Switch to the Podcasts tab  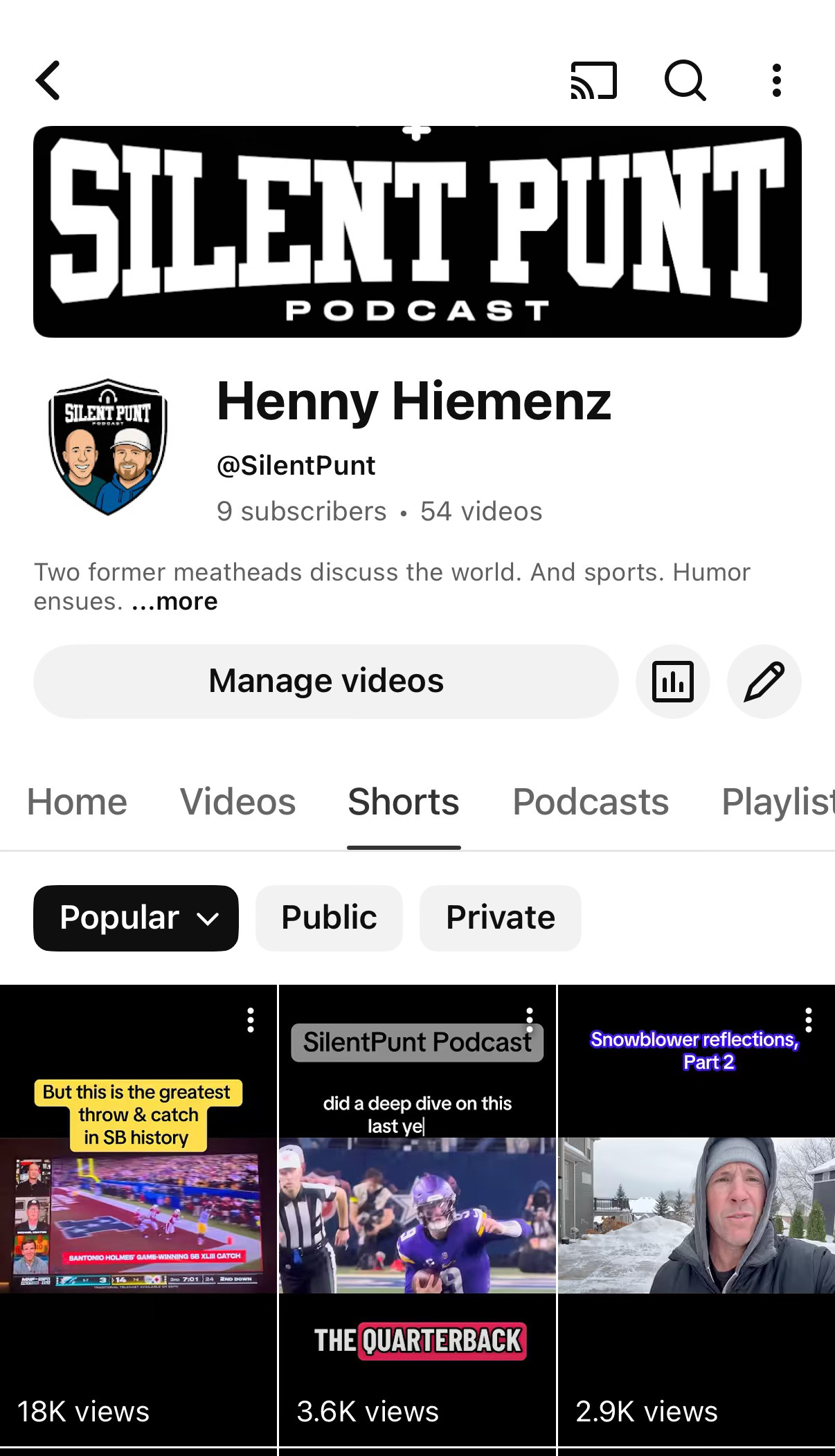click(x=590, y=801)
